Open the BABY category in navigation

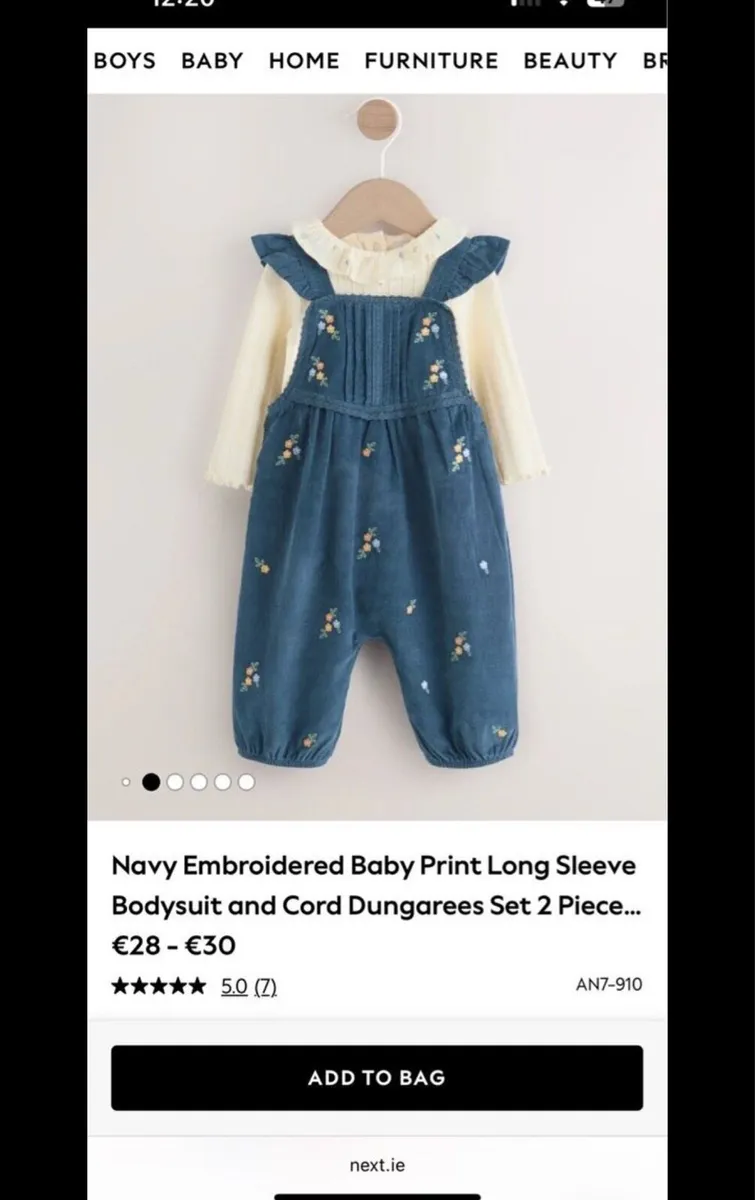tap(211, 61)
